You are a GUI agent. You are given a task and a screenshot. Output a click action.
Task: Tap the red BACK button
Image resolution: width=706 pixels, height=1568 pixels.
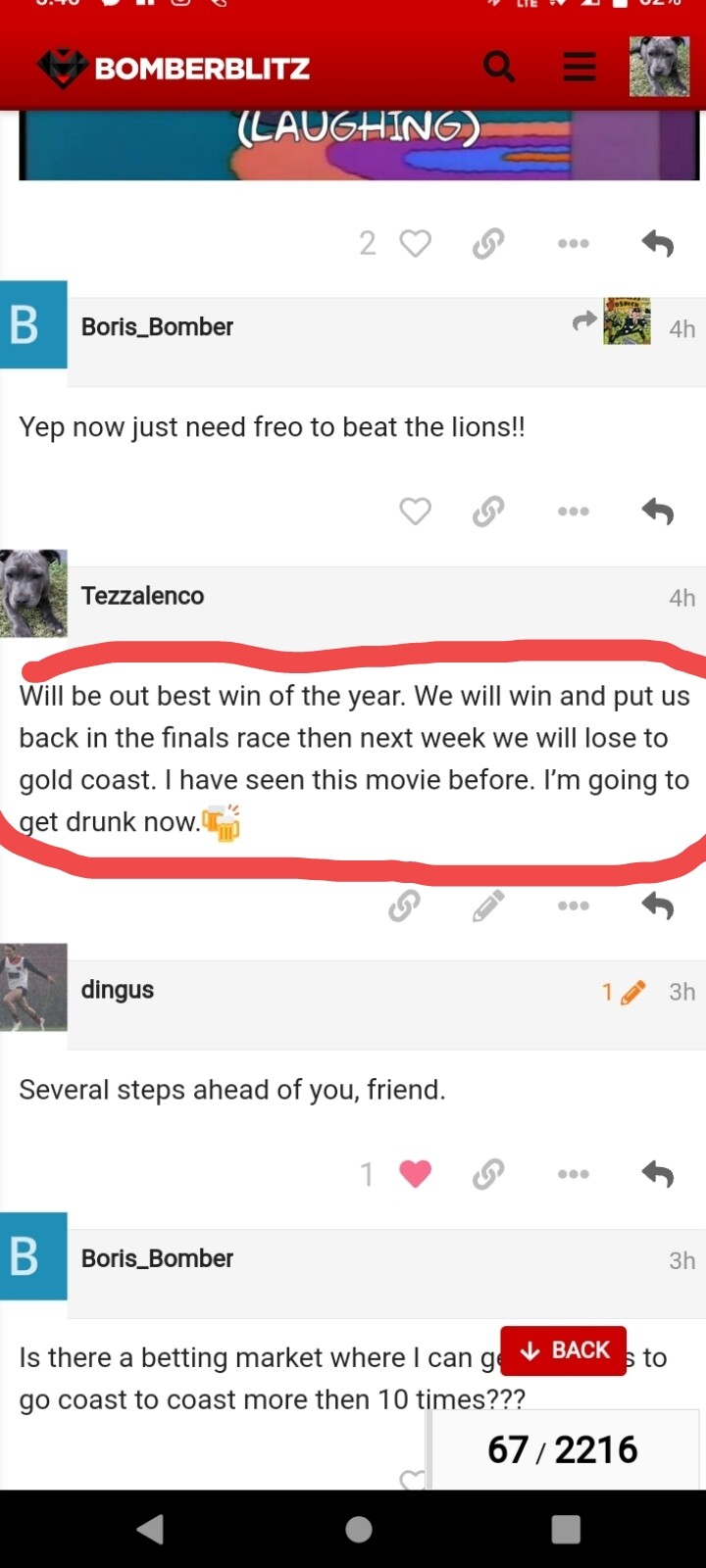coord(564,1350)
